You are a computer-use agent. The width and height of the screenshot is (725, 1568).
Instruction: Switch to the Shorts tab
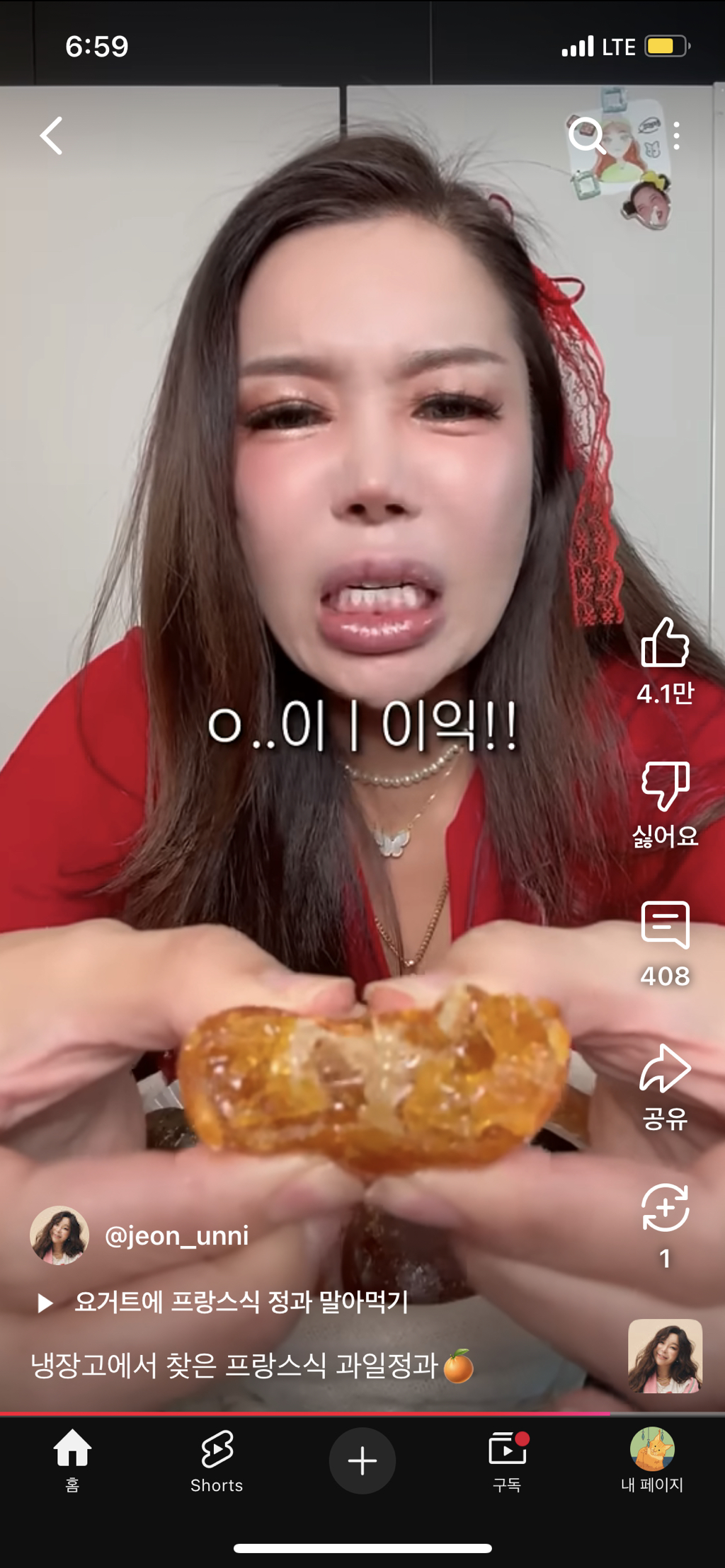point(217,1460)
